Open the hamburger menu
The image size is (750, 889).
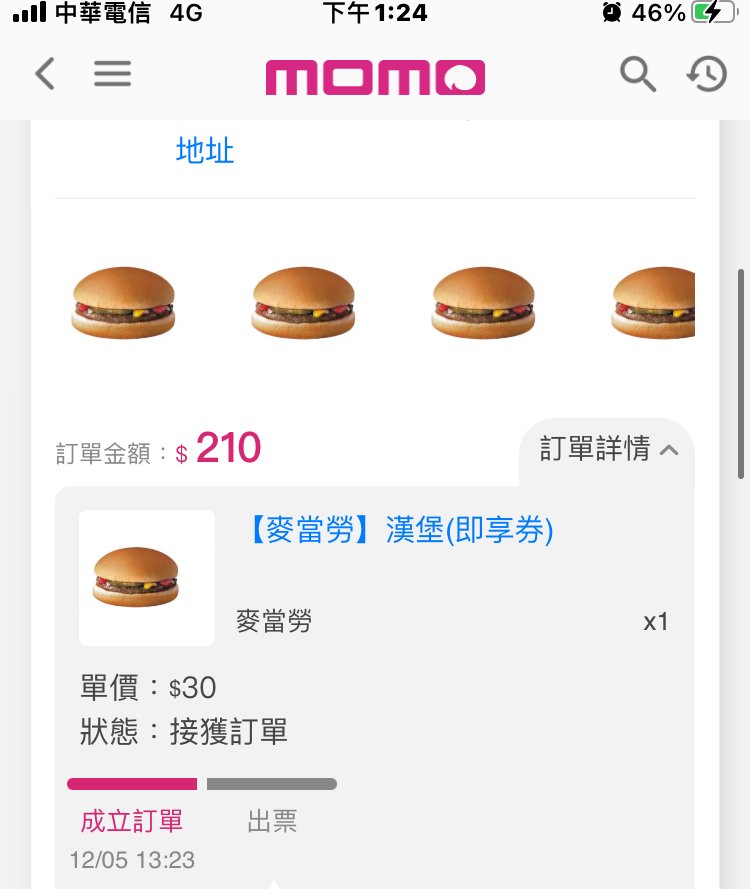pyautogui.click(x=113, y=74)
